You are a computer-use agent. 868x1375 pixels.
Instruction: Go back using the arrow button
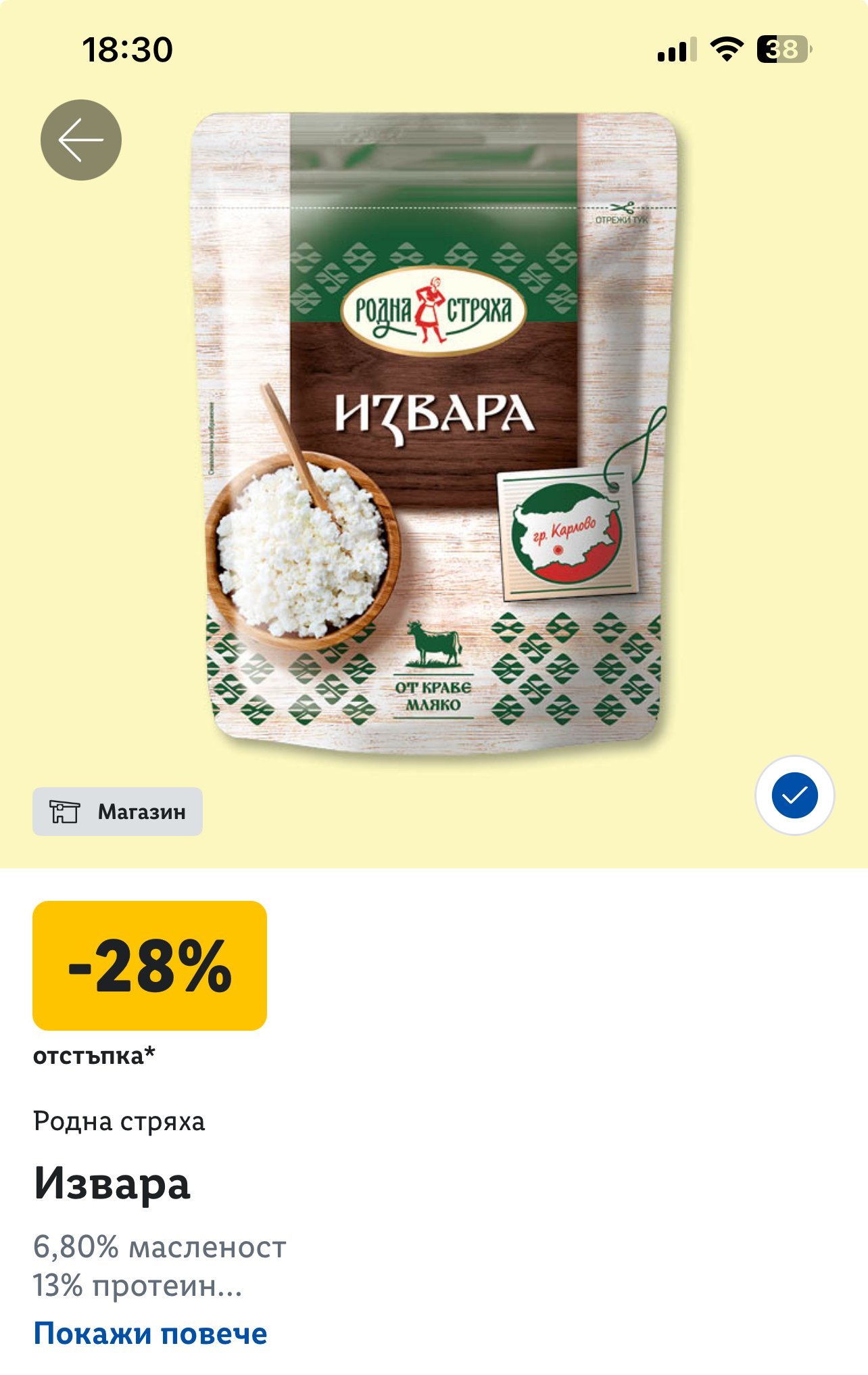click(x=81, y=140)
